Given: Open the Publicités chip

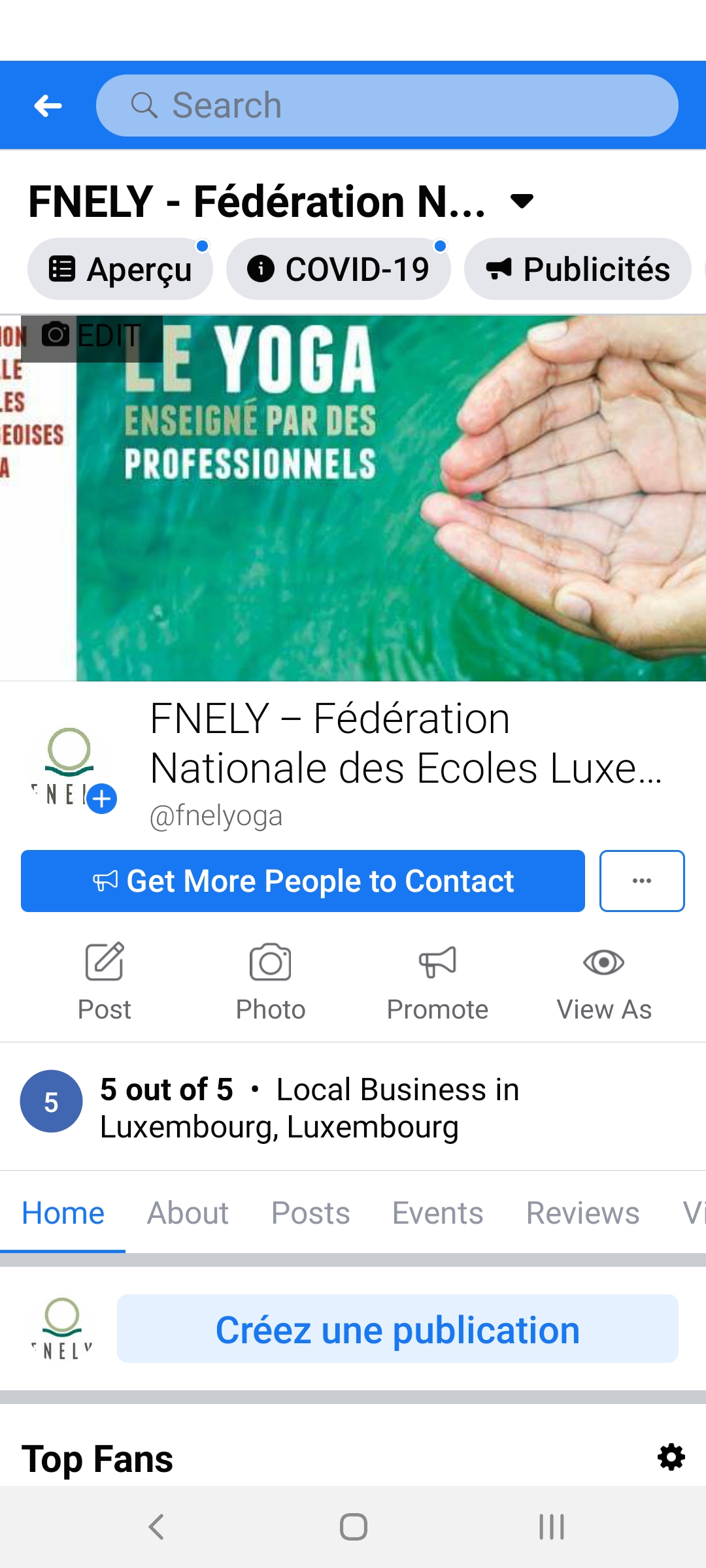Looking at the screenshot, I should click(578, 269).
